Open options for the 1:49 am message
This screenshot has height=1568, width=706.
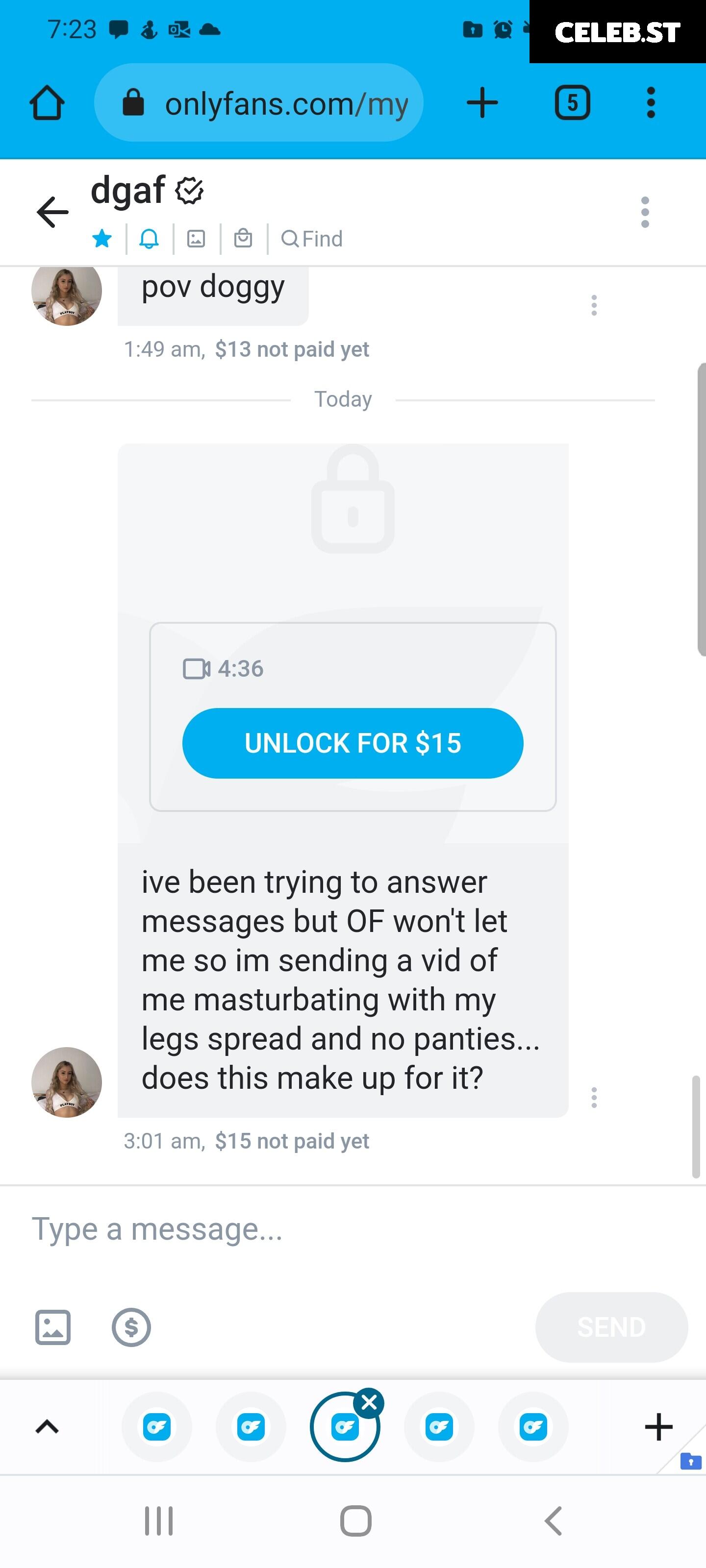(594, 305)
